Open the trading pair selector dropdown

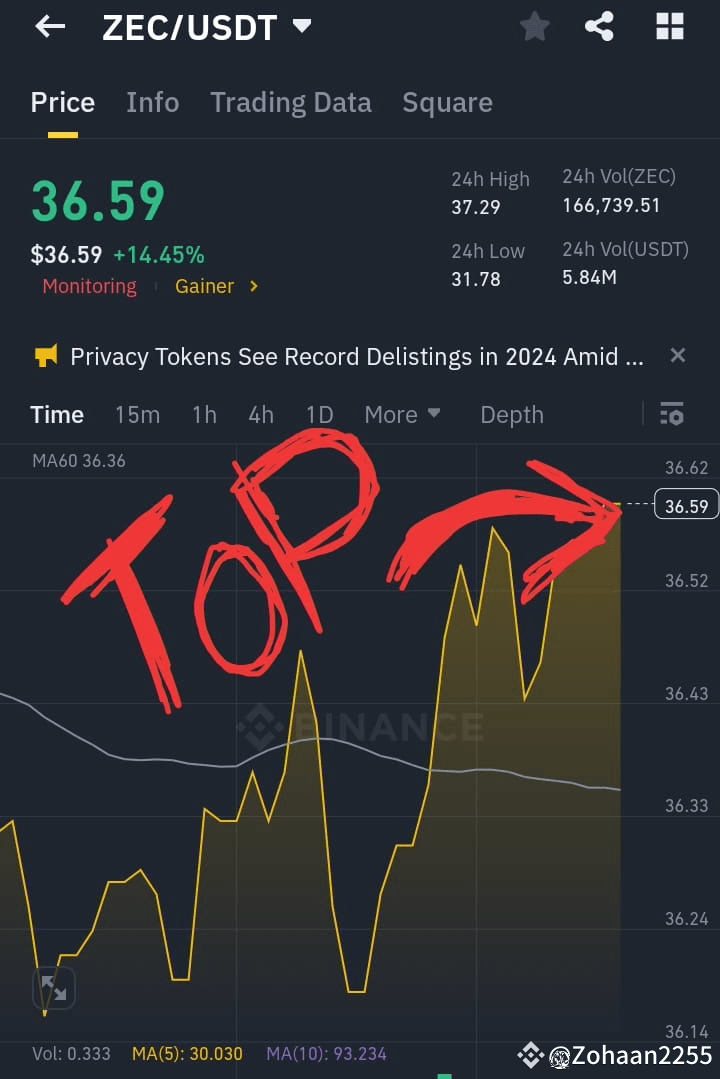point(302,27)
